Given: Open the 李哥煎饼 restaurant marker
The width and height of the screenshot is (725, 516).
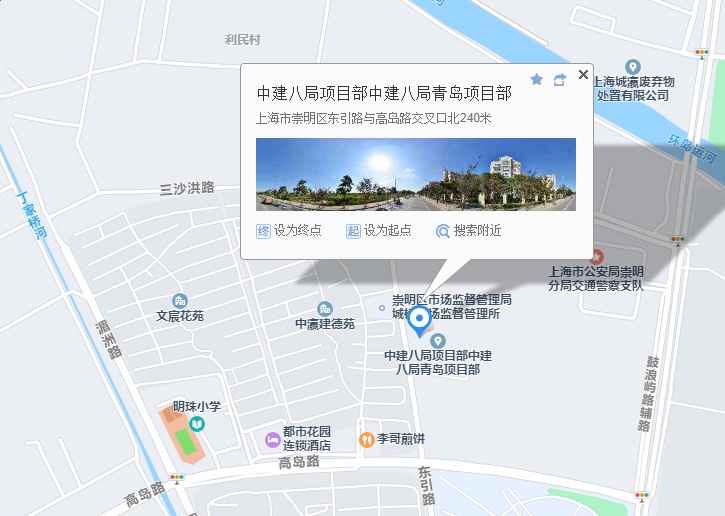Looking at the screenshot, I should [x=366, y=439].
